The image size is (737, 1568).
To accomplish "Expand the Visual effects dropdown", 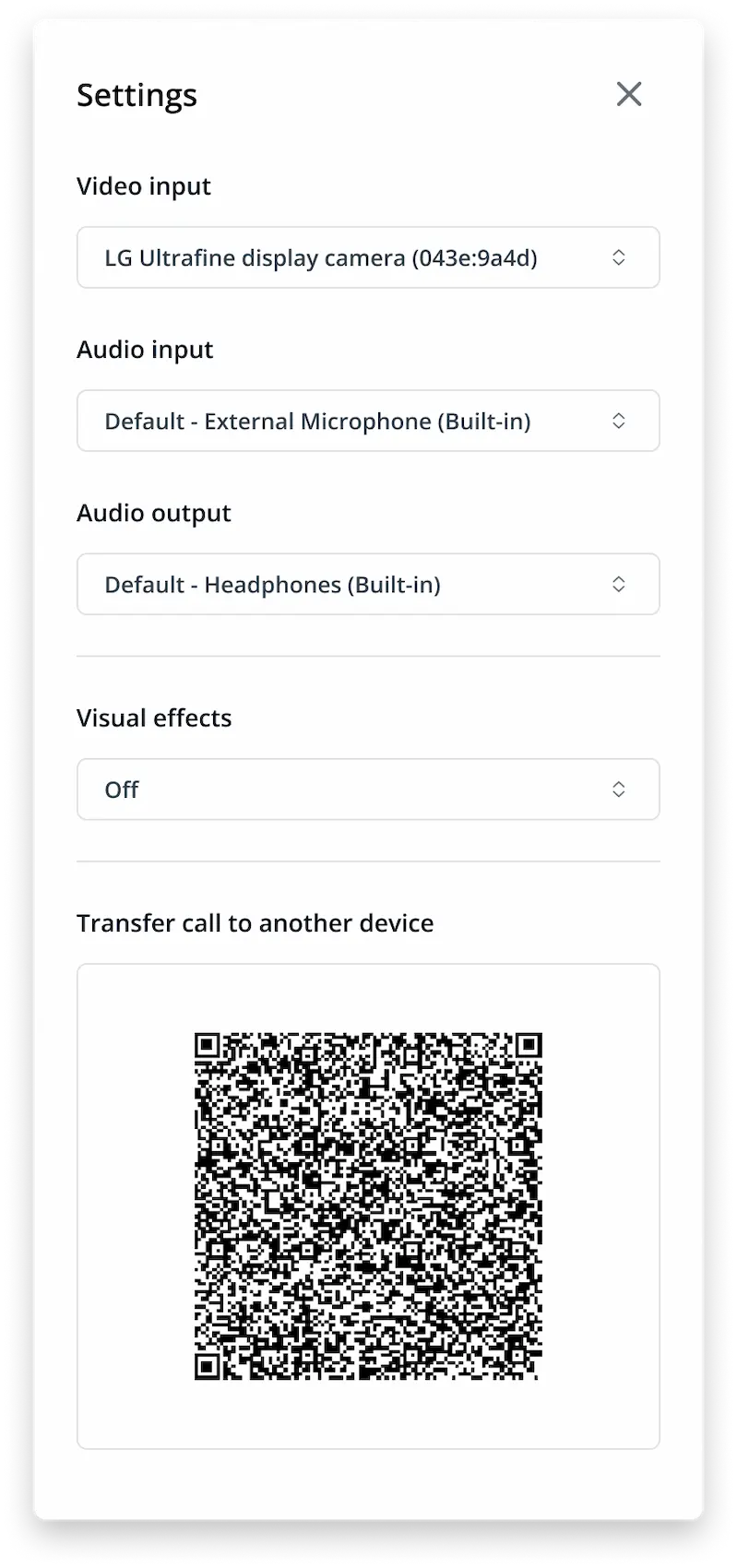I will [x=368, y=790].
